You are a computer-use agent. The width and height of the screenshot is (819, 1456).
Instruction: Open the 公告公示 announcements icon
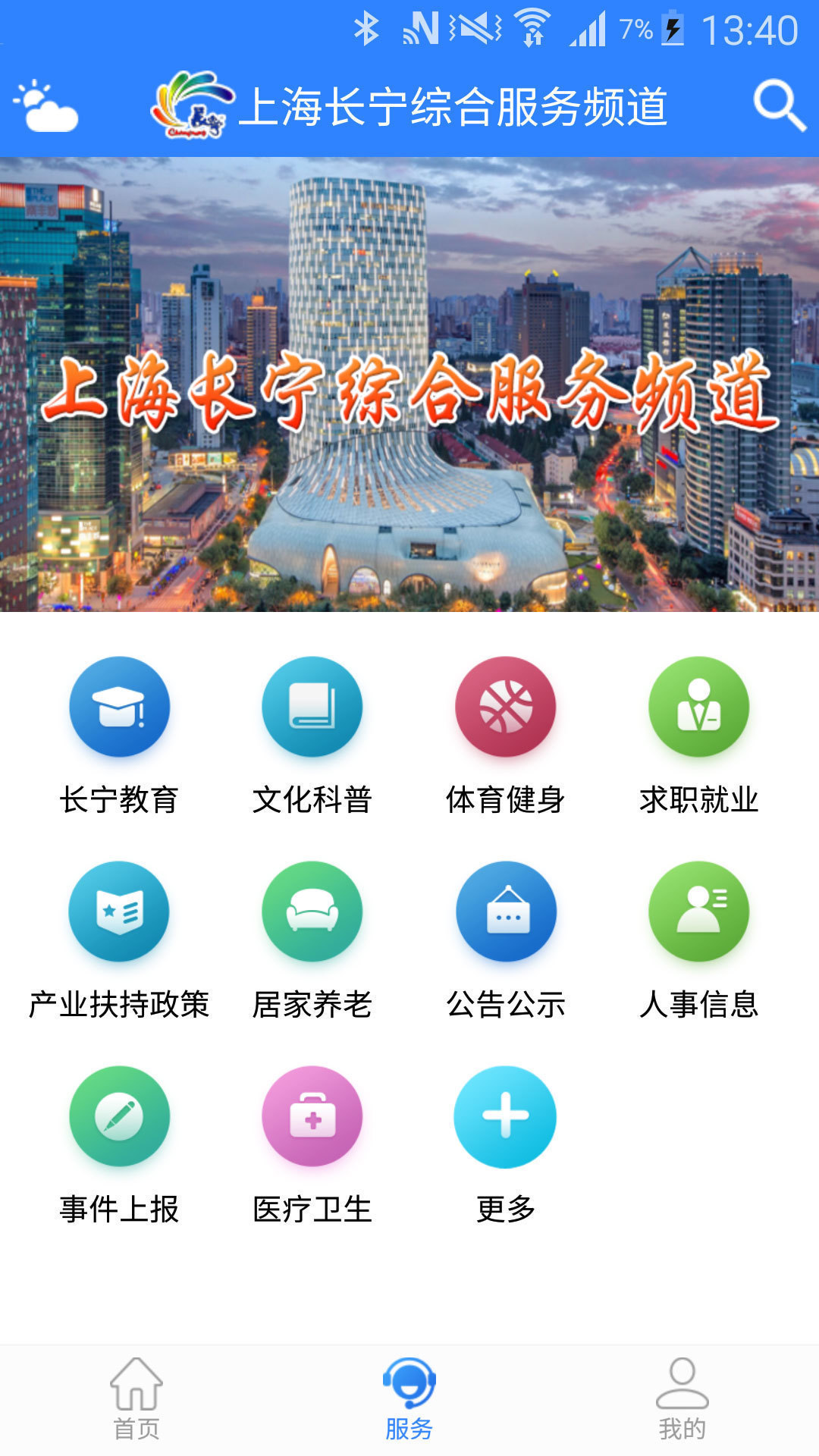[506, 912]
